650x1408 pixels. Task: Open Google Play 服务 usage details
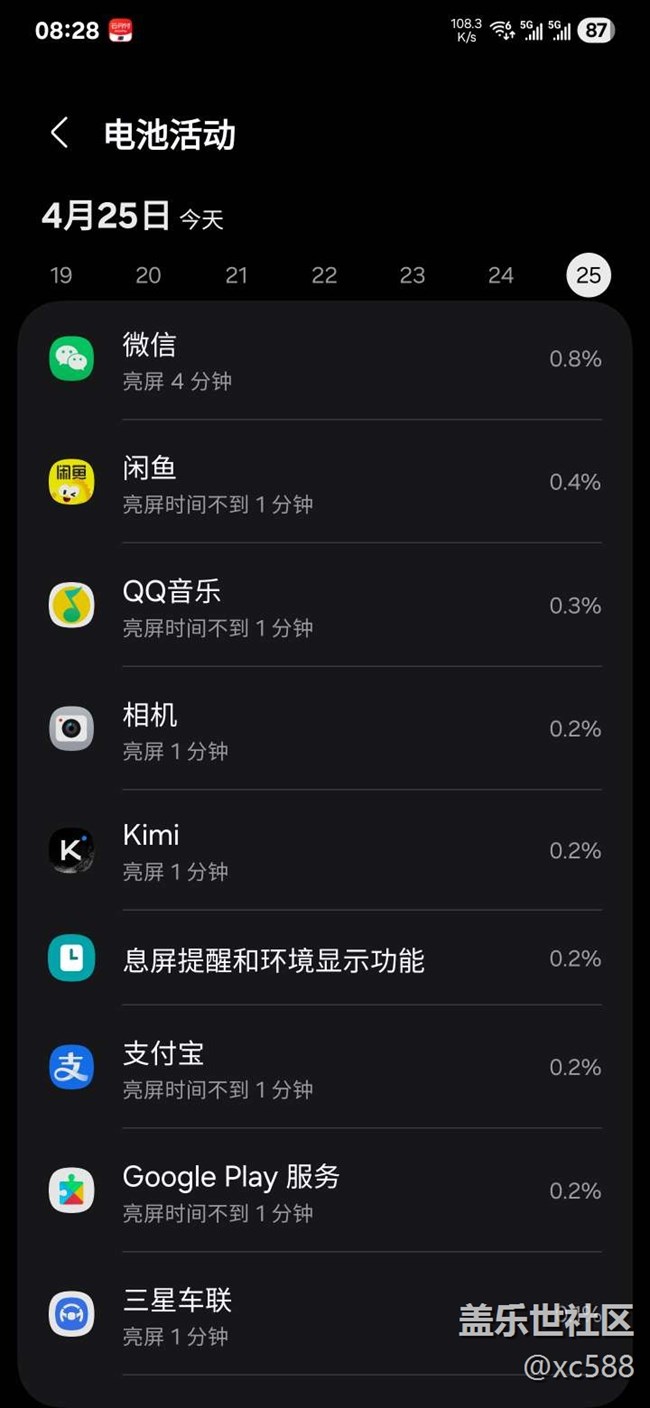coord(325,1191)
